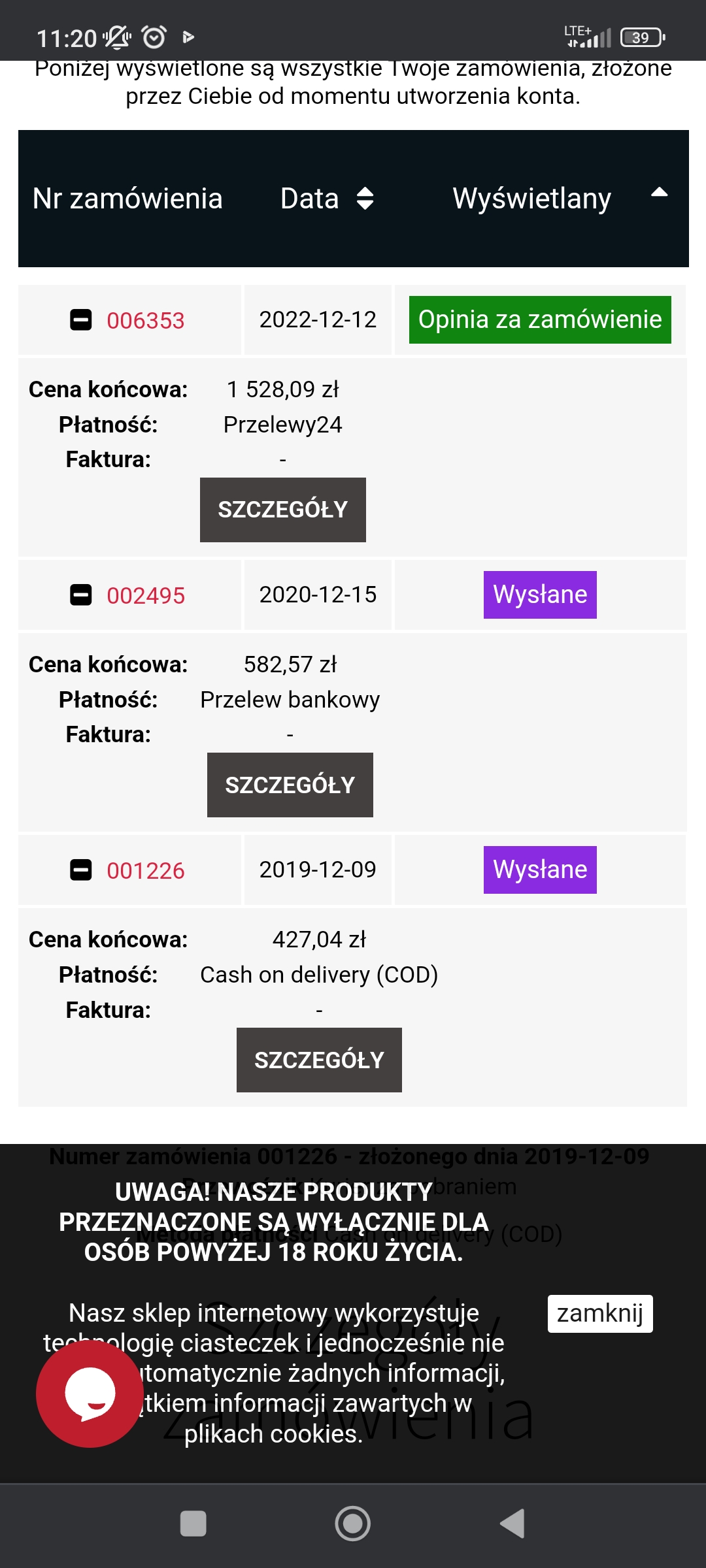Tap Opinia za zamówienie button
The height and width of the screenshot is (1568, 706).
click(540, 319)
